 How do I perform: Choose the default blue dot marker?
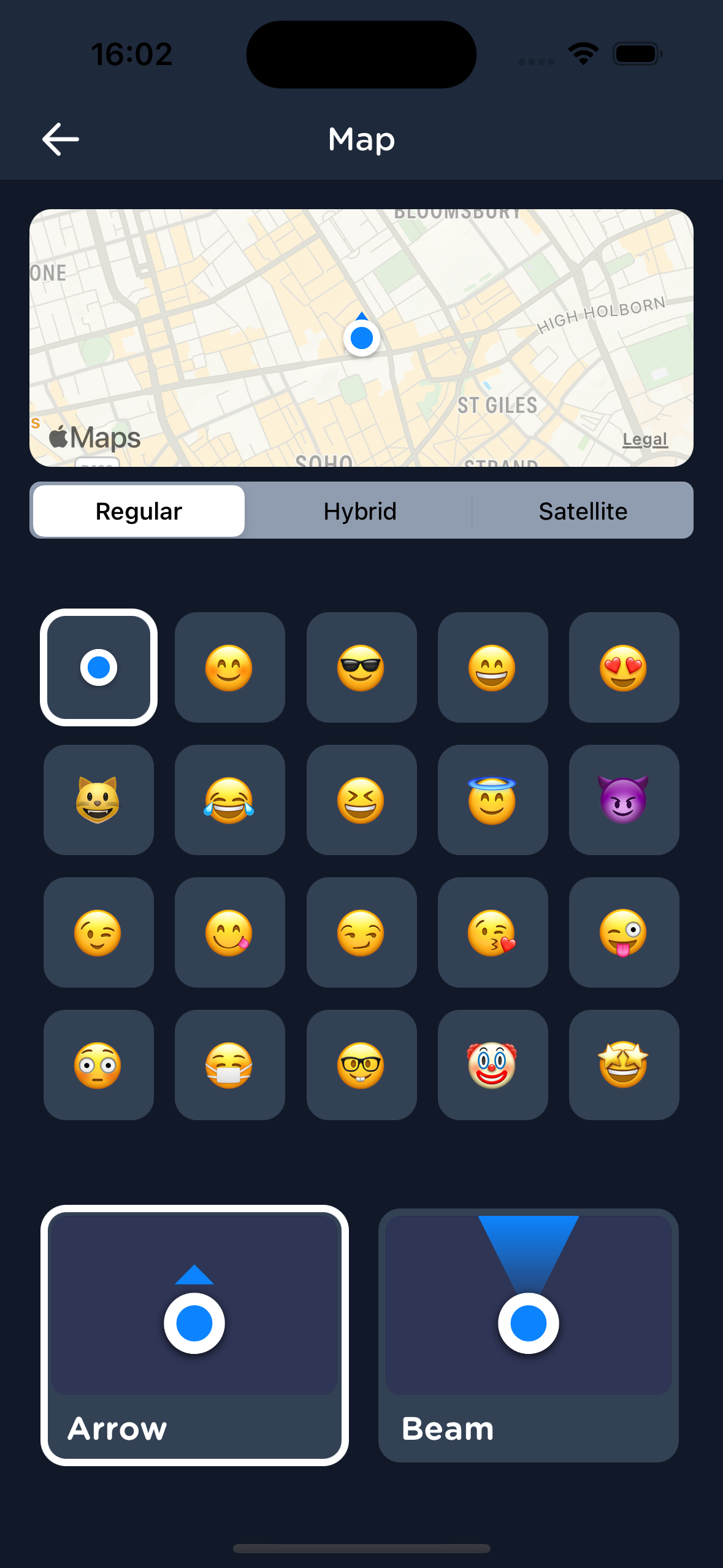[99, 667]
